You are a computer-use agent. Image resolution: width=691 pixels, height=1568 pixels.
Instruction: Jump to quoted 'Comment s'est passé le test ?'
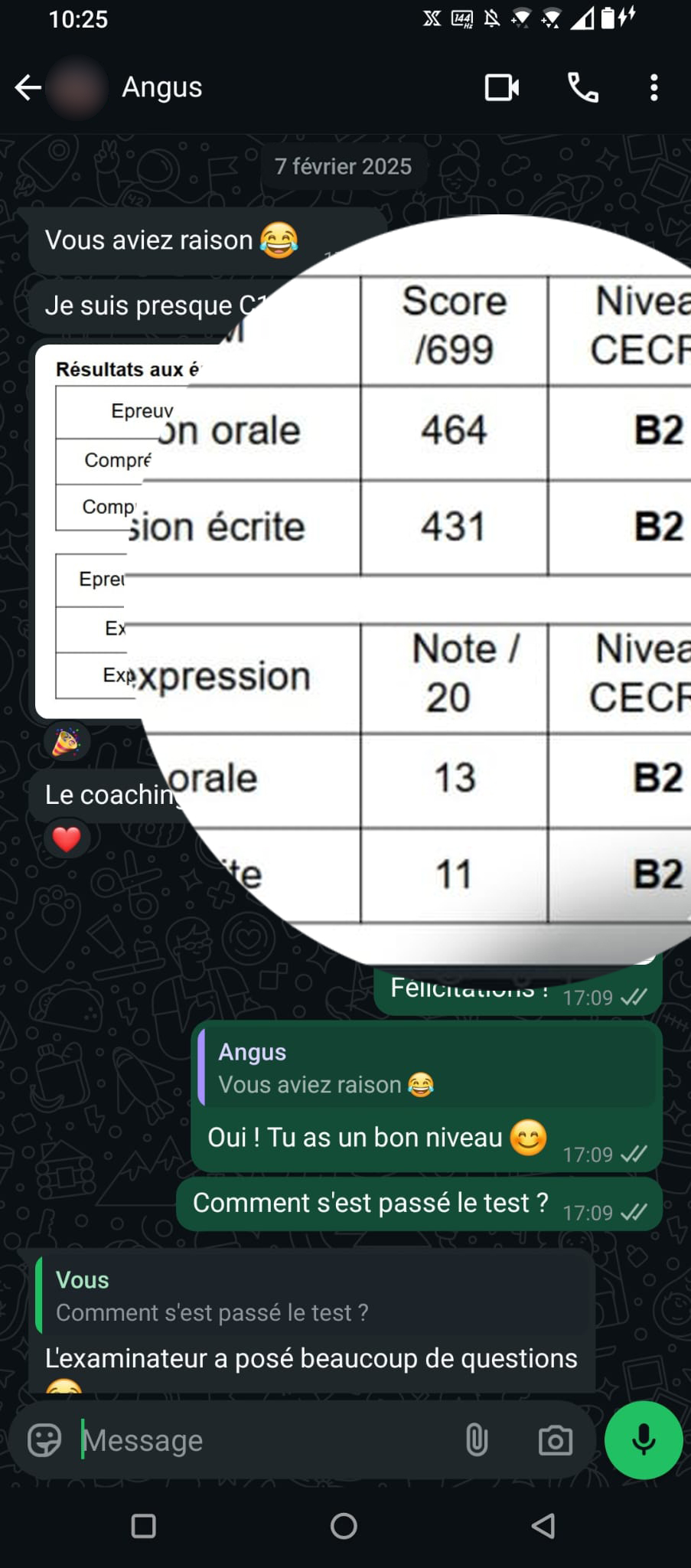tap(312, 1296)
